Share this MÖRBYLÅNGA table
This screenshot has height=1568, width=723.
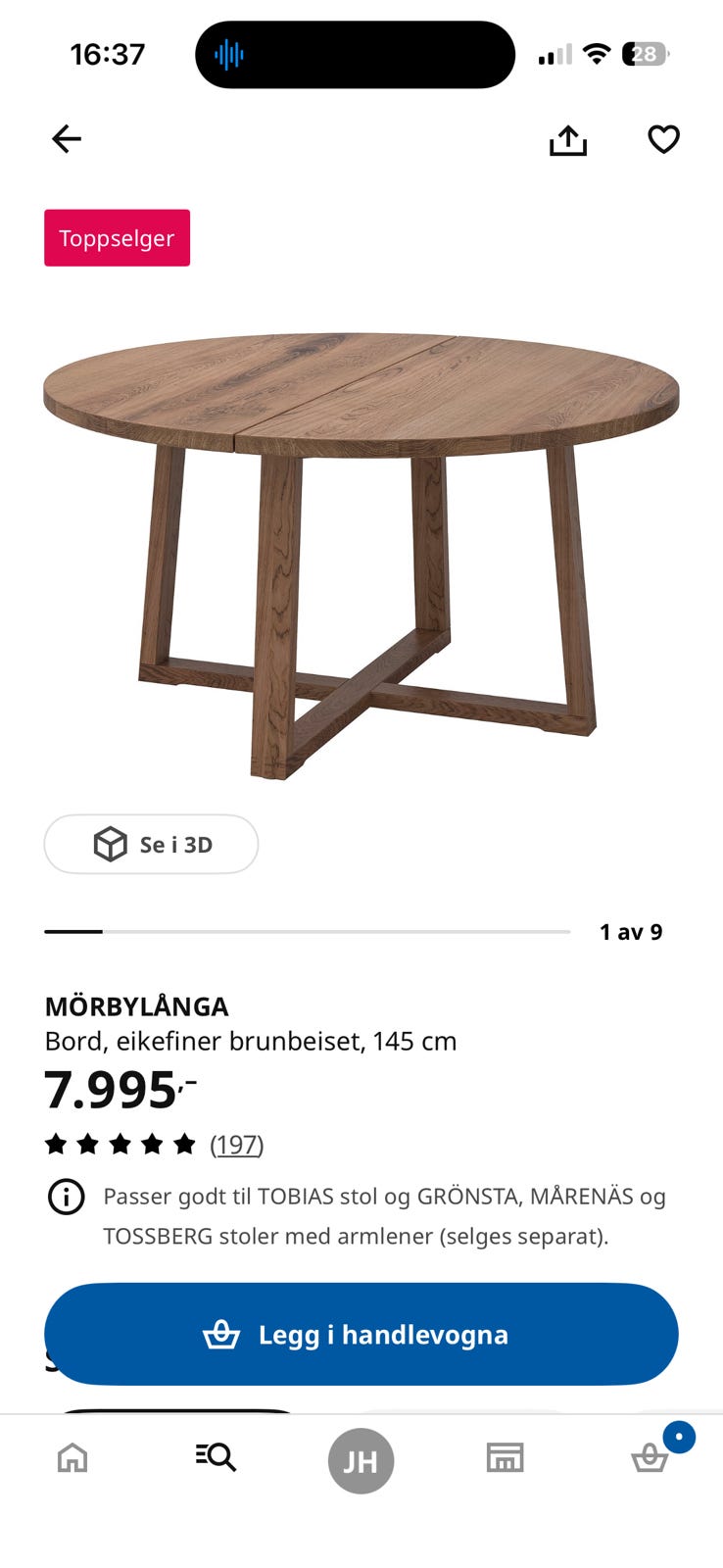coord(568,140)
